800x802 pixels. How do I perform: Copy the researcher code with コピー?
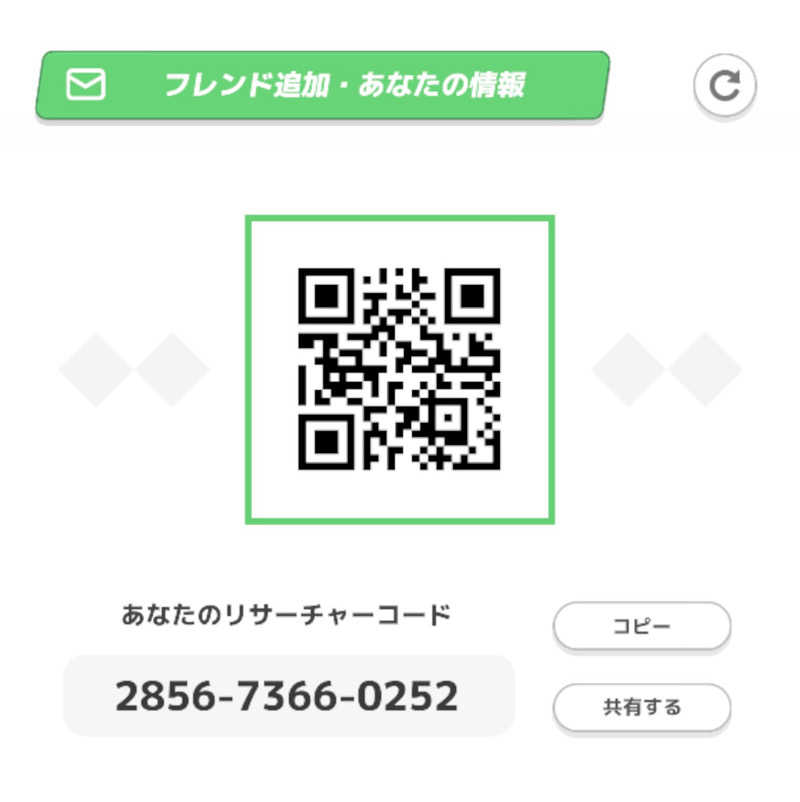(x=642, y=627)
